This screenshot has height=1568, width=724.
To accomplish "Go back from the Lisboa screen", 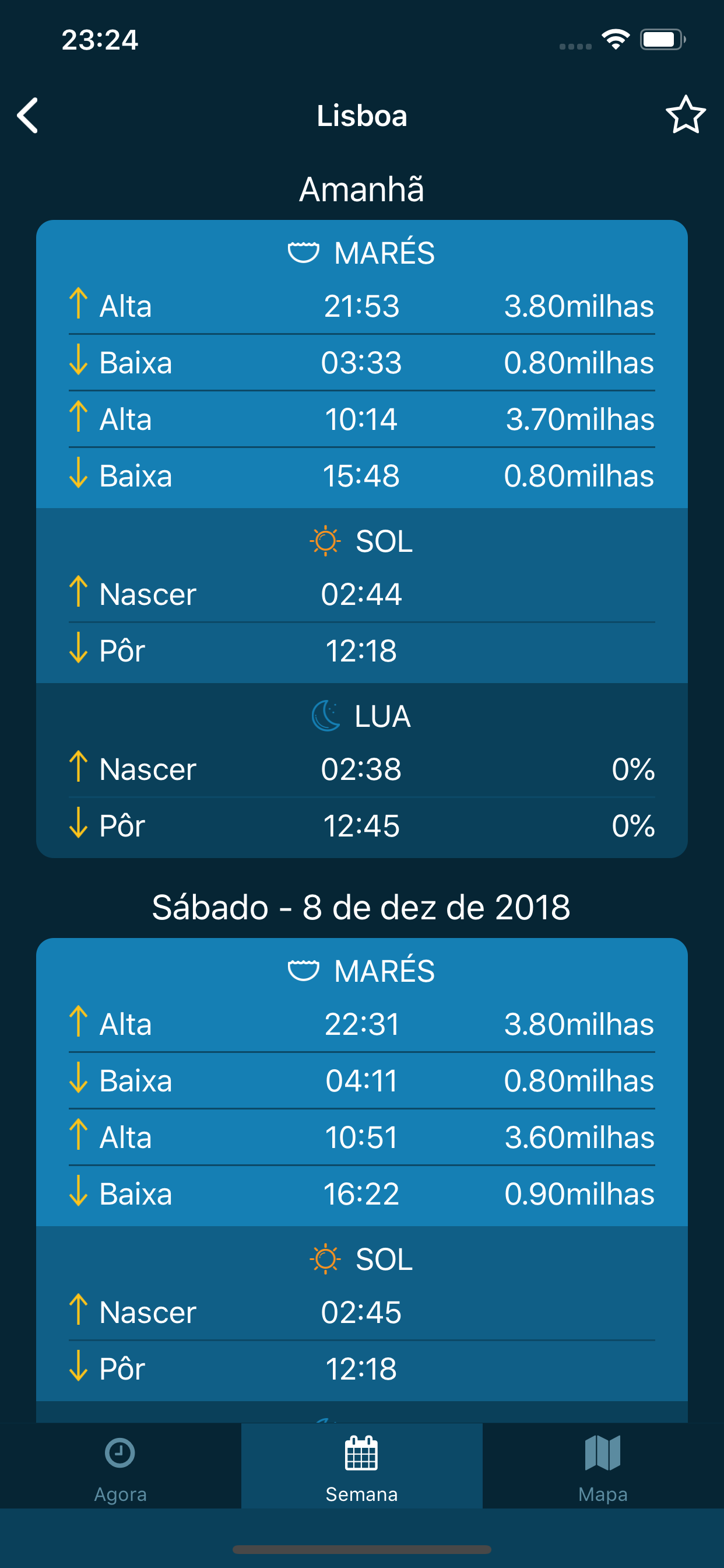I will pyautogui.click(x=27, y=115).
